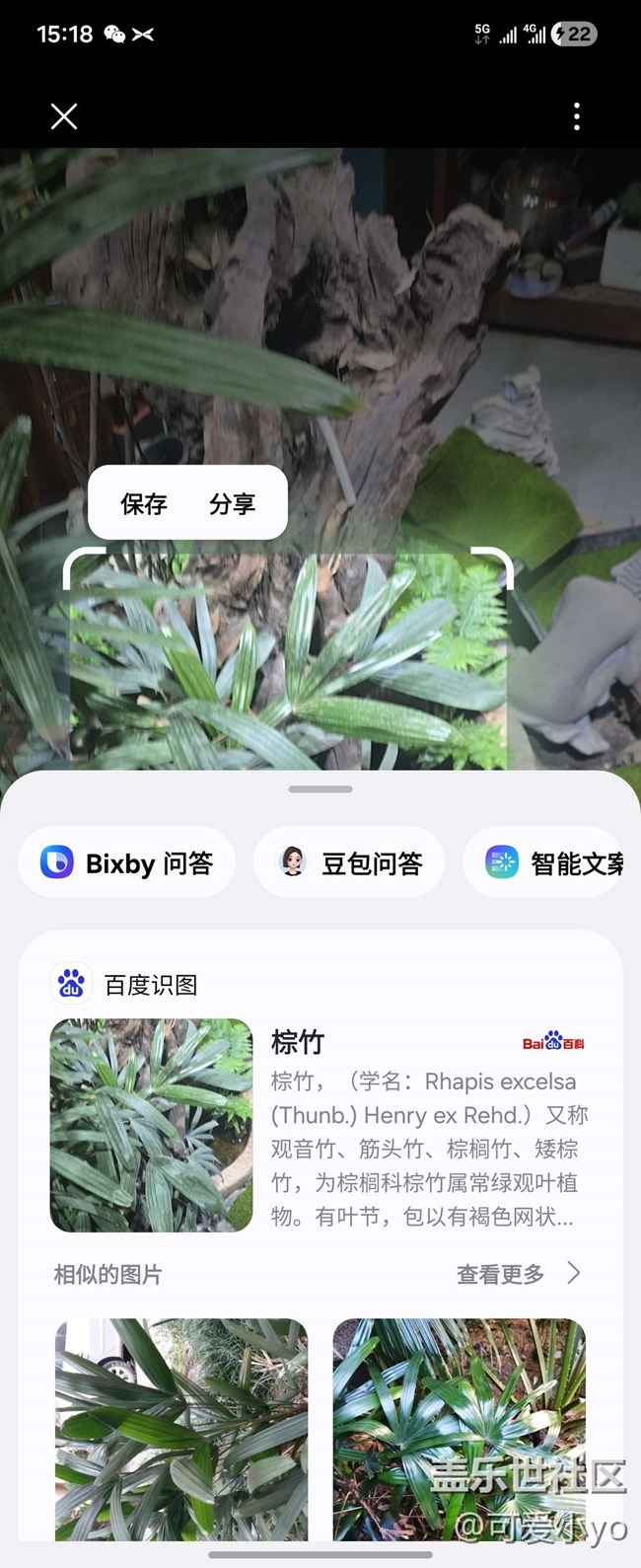Screen dimensions: 641x1568
Task: Ask Bixby 问答 about this image
Action: pos(127,862)
